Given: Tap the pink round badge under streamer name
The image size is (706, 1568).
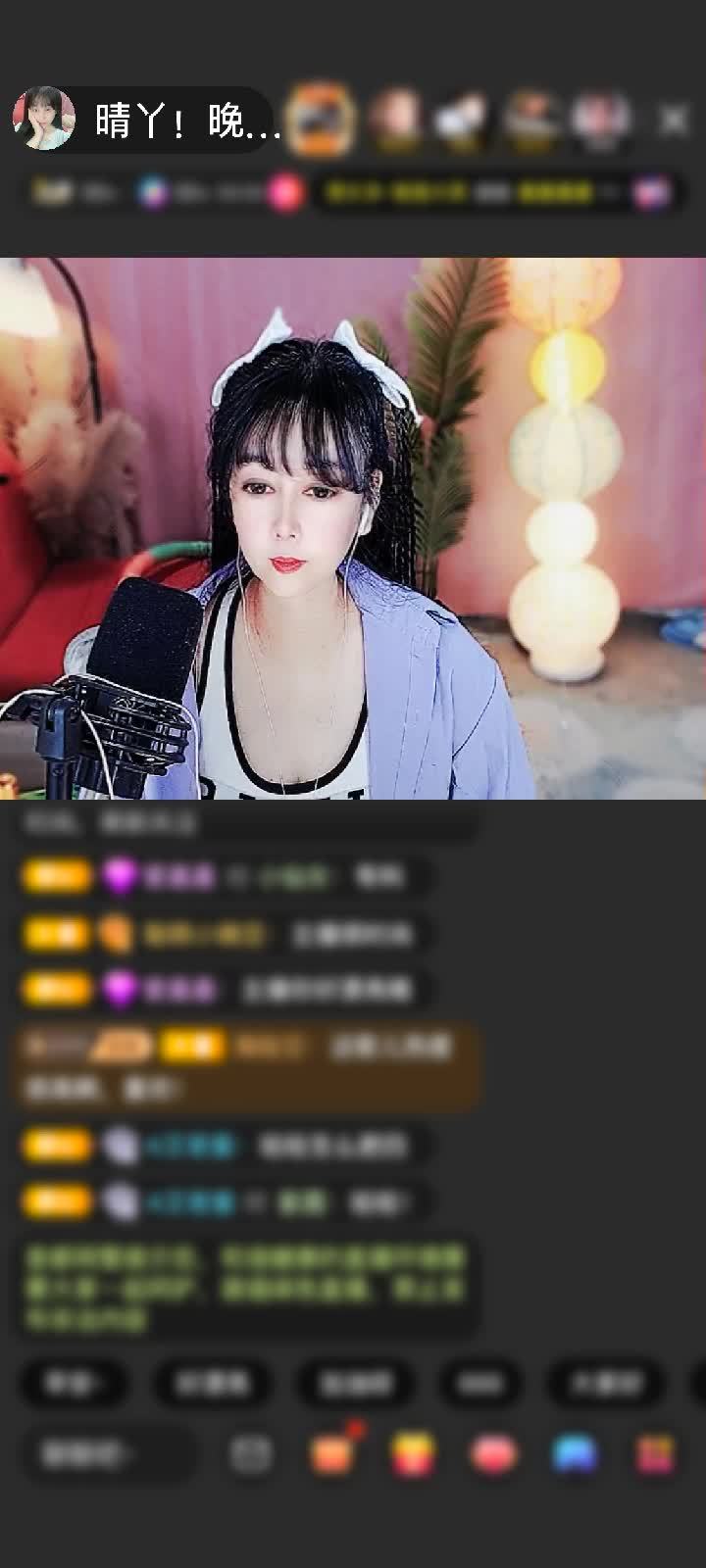Looking at the screenshot, I should click(x=284, y=192).
